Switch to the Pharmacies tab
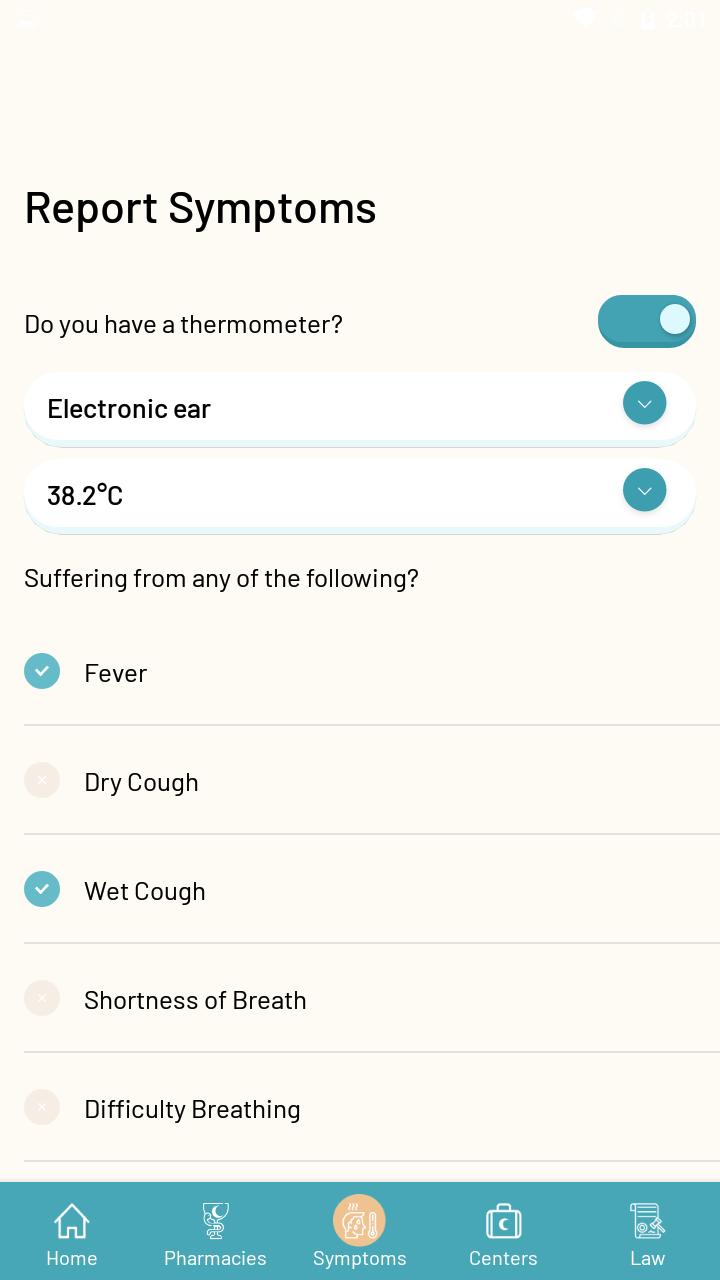Viewport: 720px width, 1280px height. 215,1233
